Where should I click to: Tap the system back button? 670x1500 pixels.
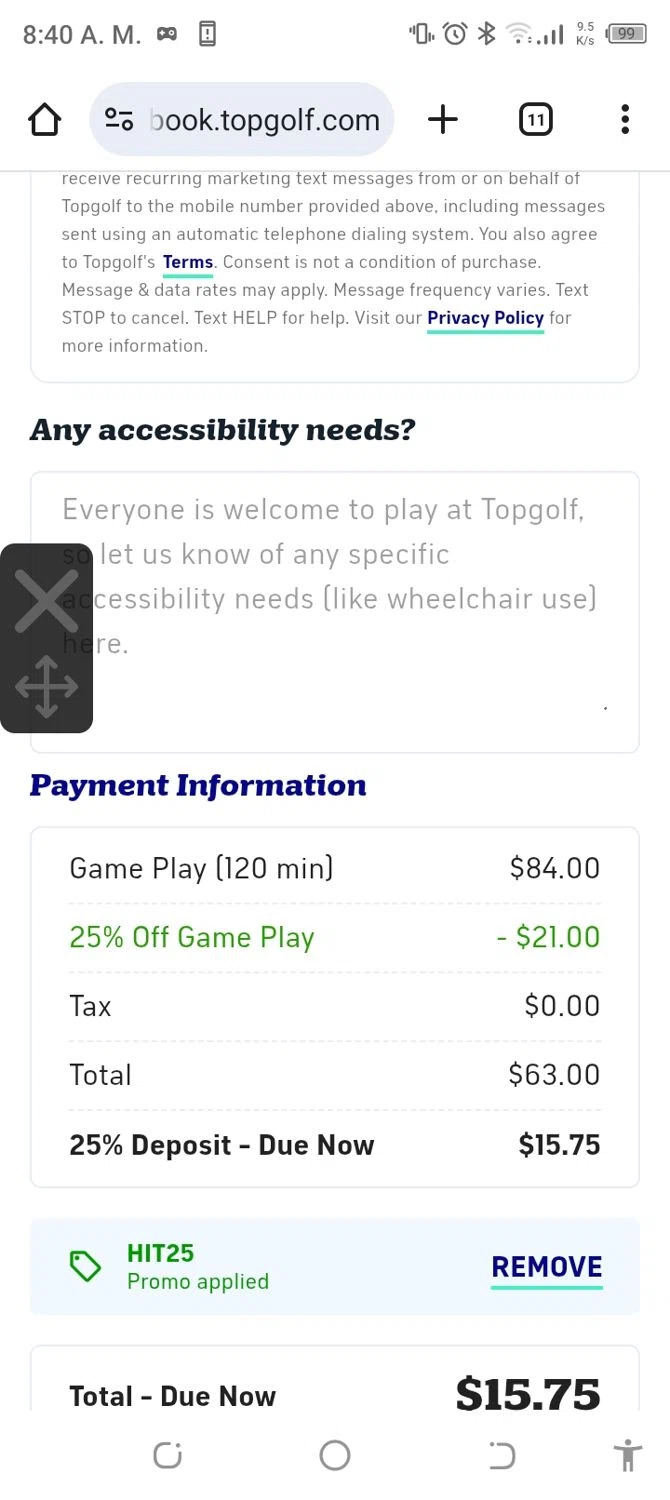coord(501,1455)
